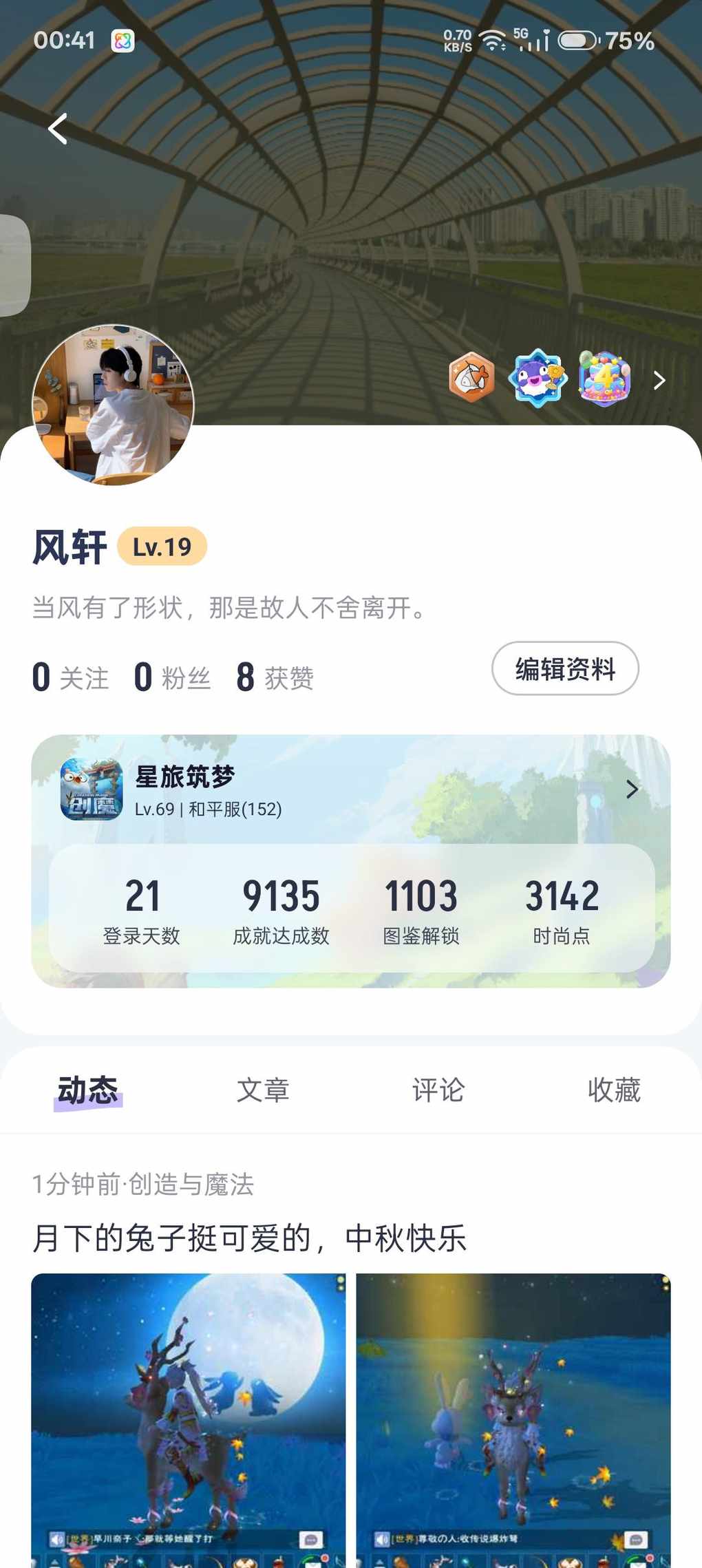Expand the badges list chevron
The height and width of the screenshot is (1568, 702).
[659, 380]
